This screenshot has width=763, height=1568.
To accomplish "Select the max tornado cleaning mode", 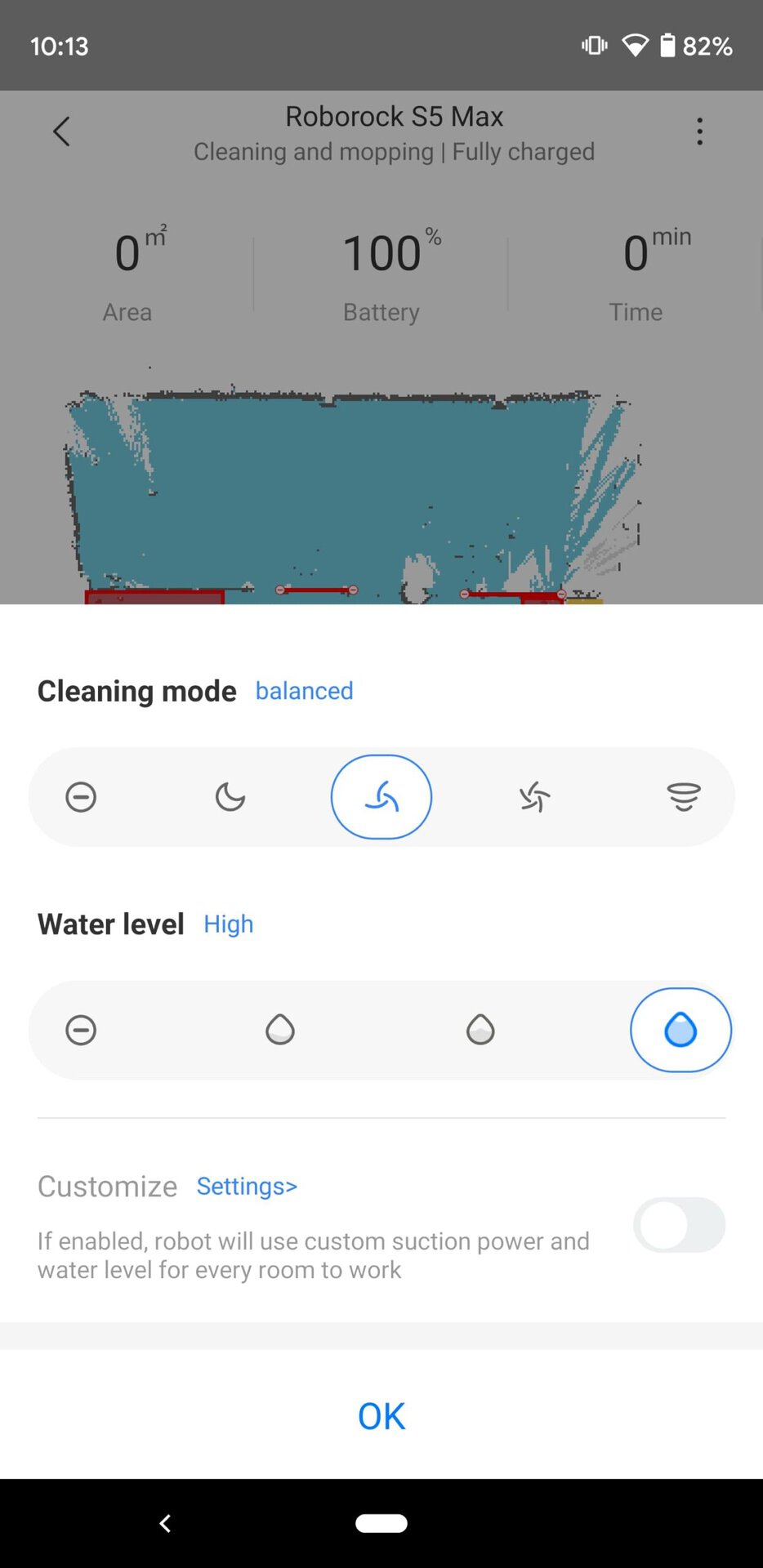I will pos(684,796).
